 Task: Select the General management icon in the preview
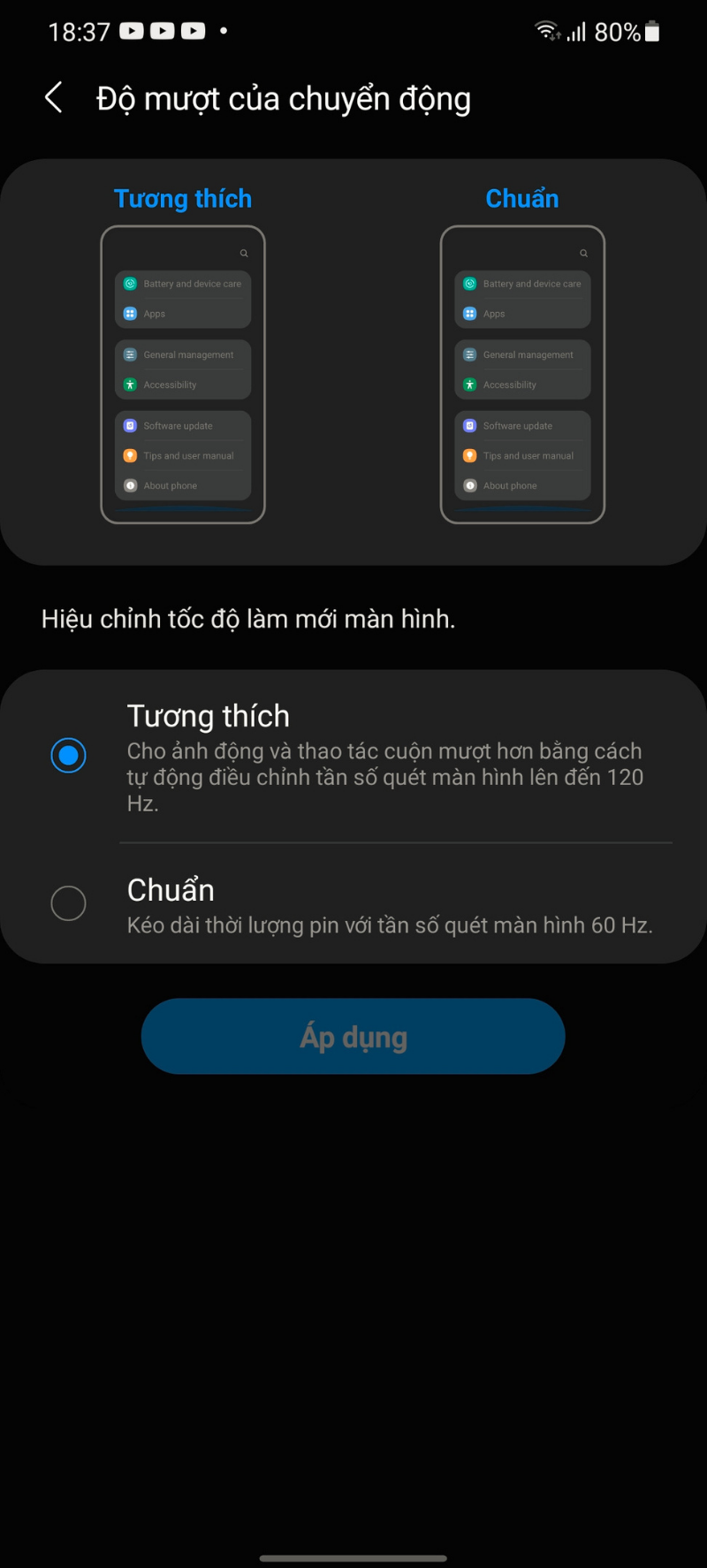131,354
